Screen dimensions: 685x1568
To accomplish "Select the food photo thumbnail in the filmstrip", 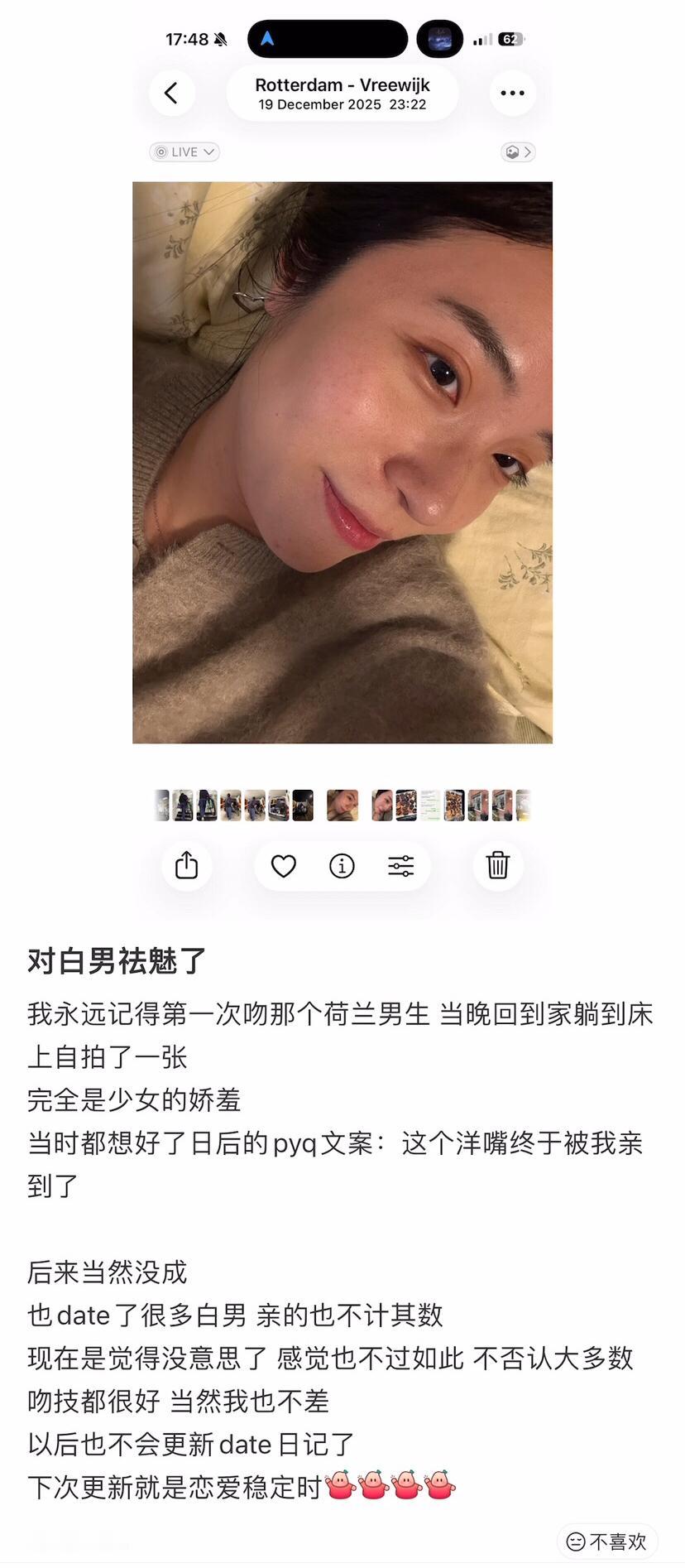I will (405, 804).
